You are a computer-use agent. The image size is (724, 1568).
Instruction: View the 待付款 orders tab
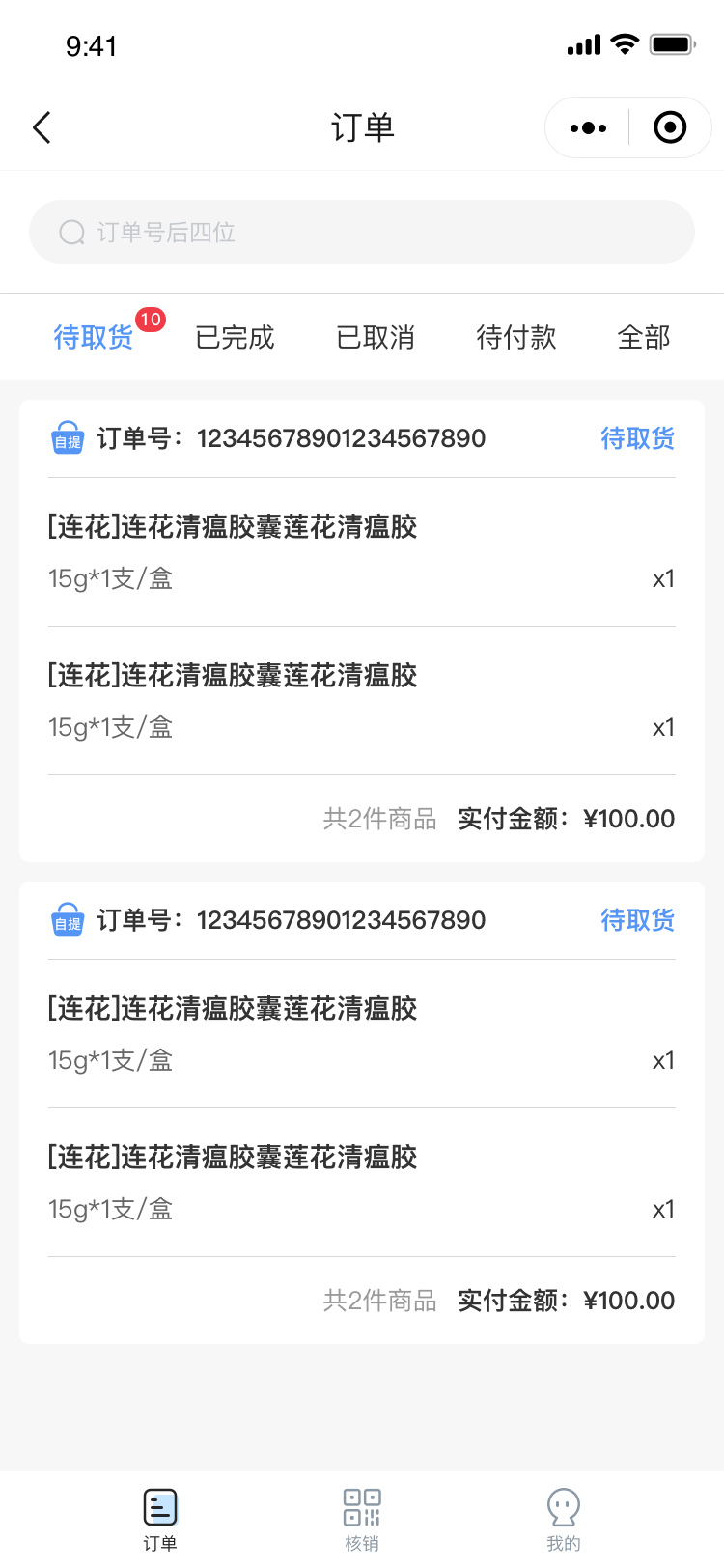coord(516,337)
